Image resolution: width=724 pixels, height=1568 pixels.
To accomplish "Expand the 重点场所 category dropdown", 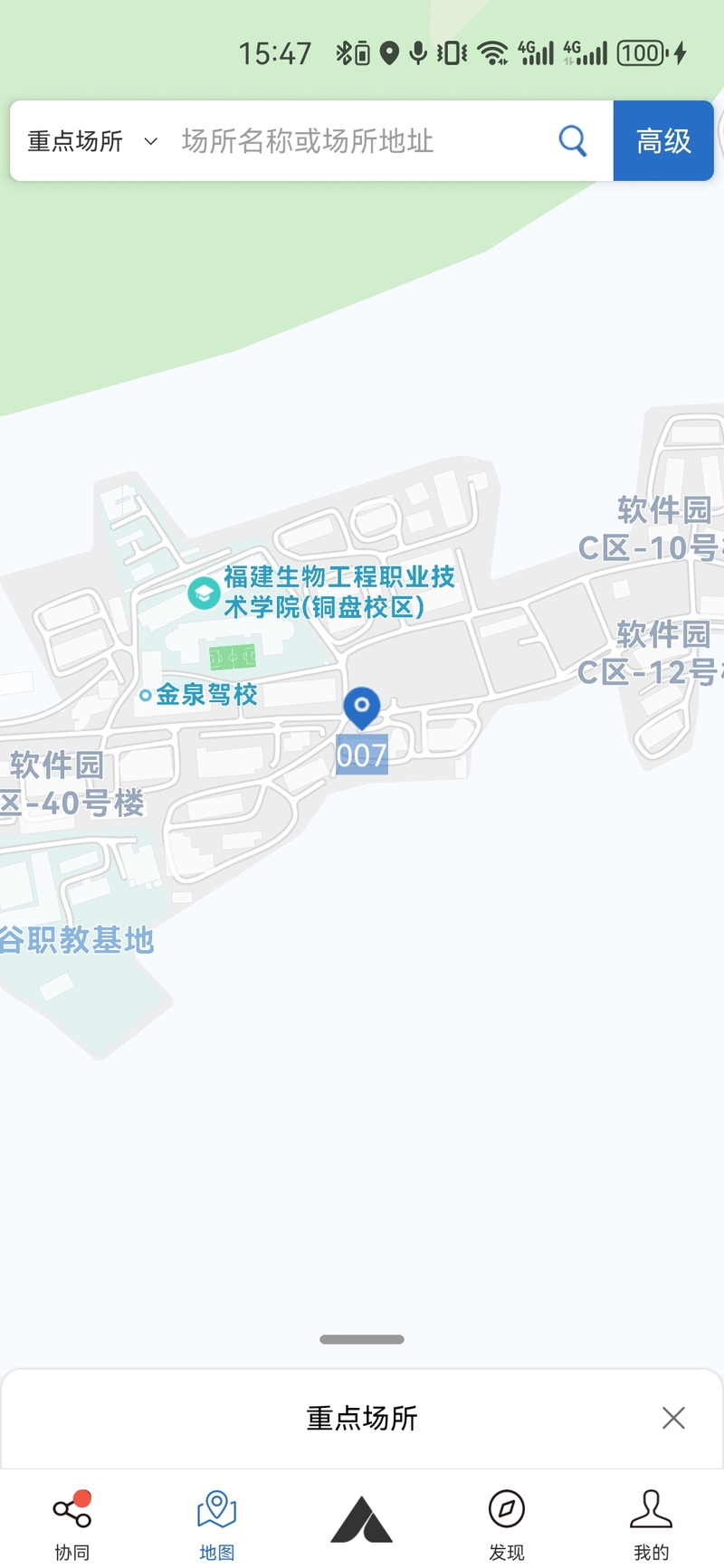I will 92,141.
